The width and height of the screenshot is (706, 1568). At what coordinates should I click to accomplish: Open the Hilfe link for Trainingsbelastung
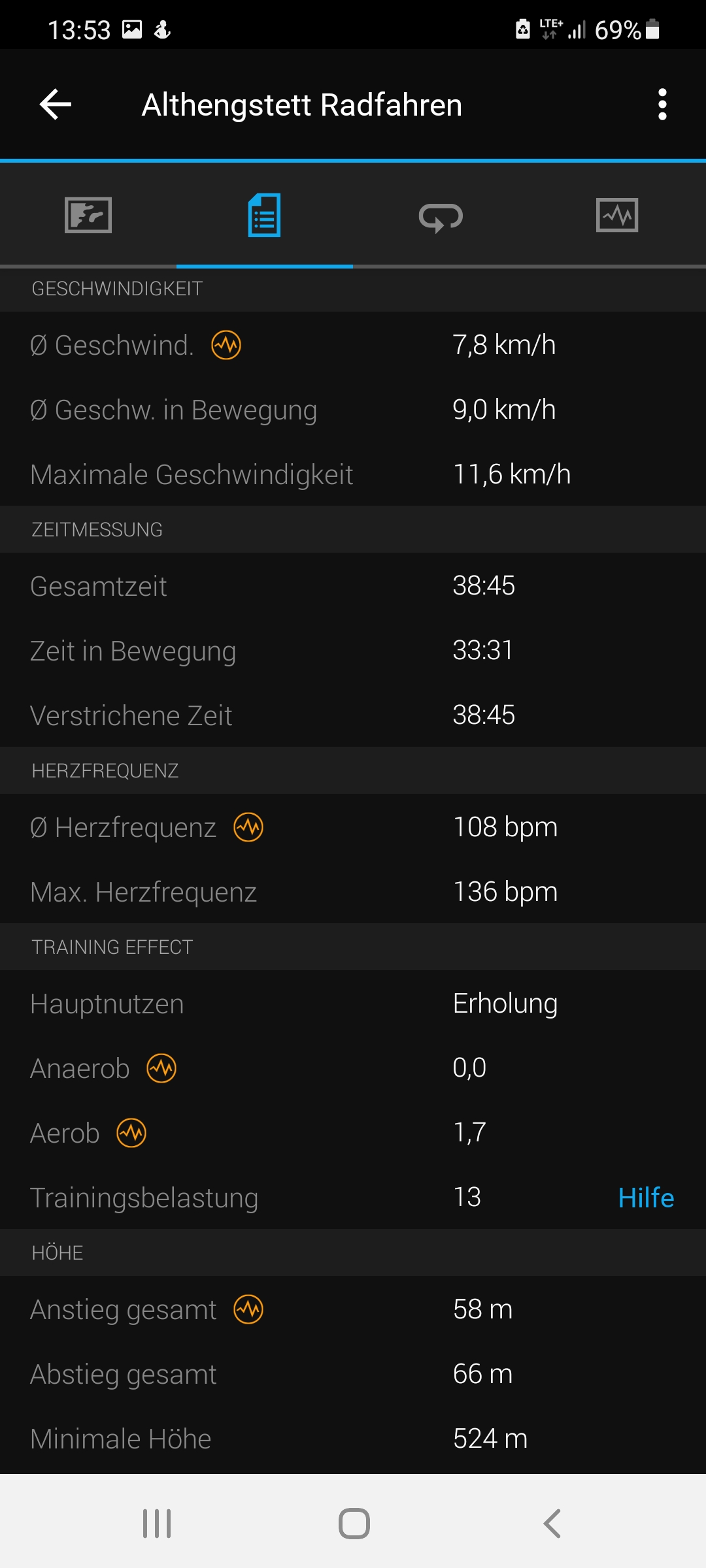click(x=646, y=1198)
